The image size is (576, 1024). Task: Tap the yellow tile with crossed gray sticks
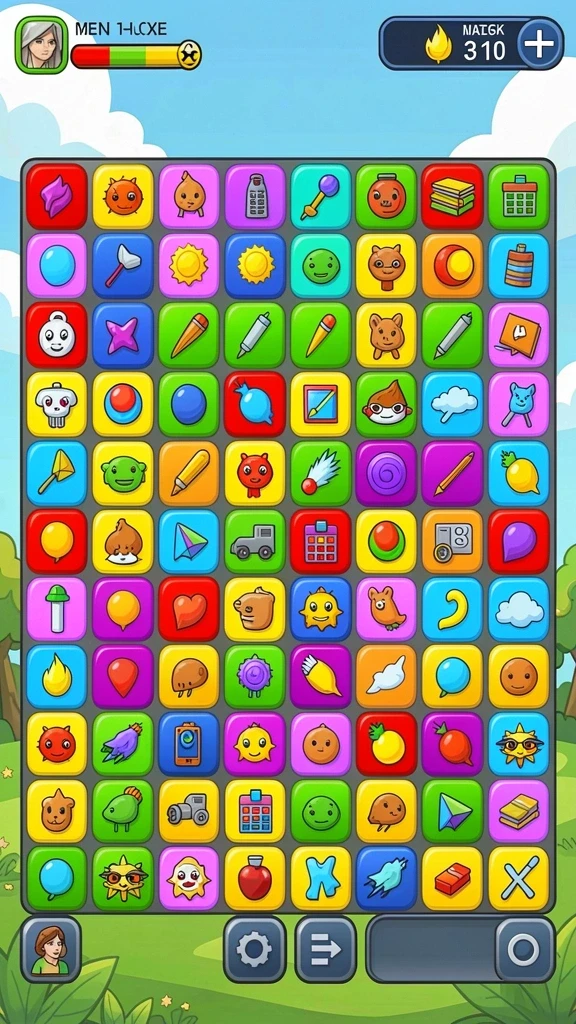tap(519, 878)
